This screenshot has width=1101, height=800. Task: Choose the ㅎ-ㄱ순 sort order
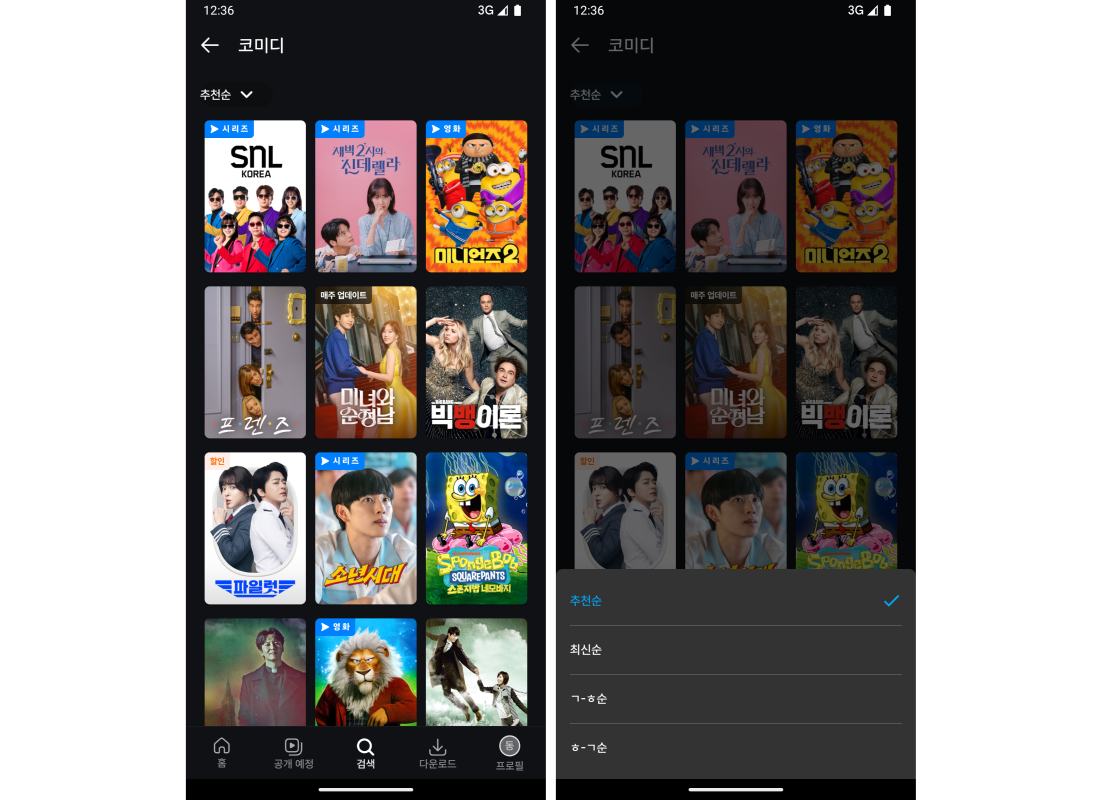click(x=735, y=748)
